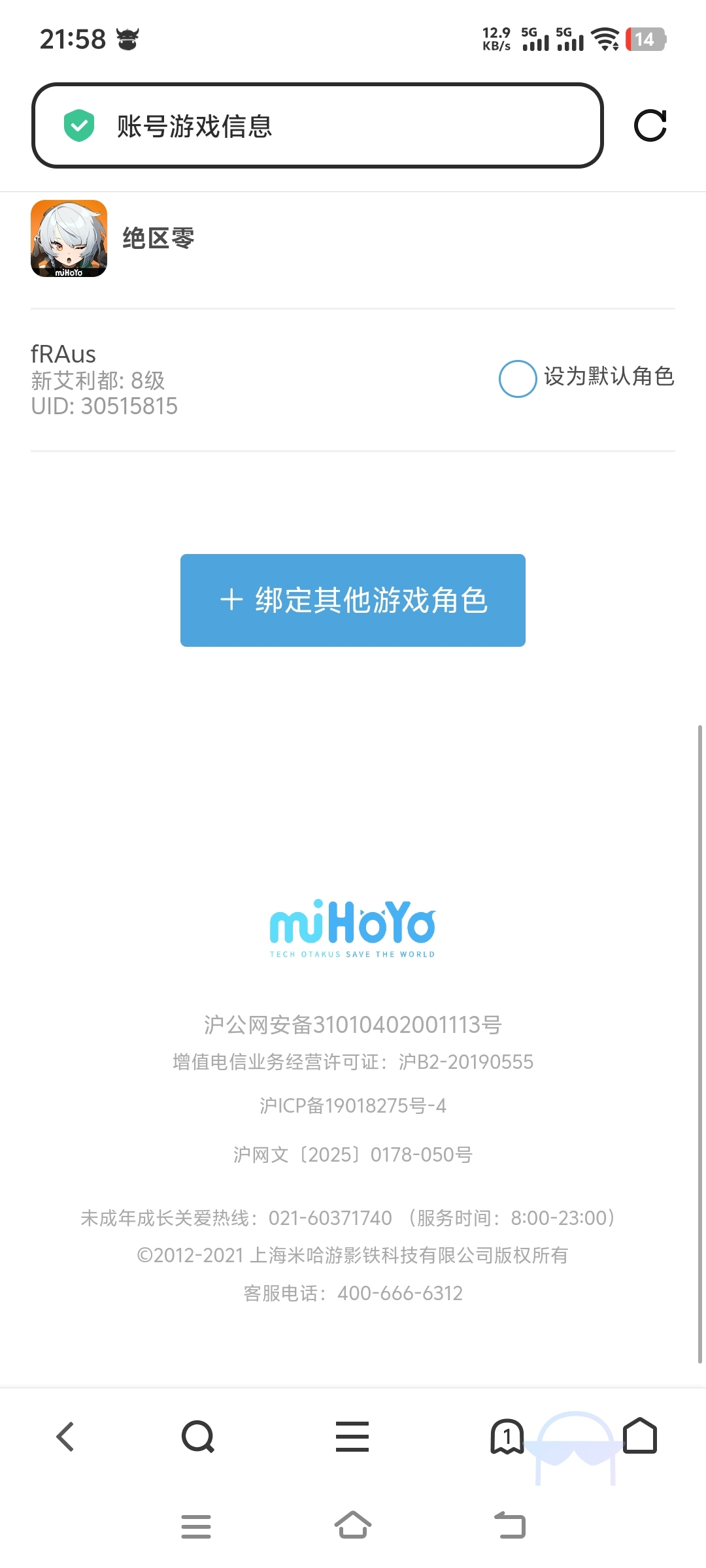The height and width of the screenshot is (1568, 706).
Task: Tap the 账号游戏信息 address bar
Action: (317, 125)
